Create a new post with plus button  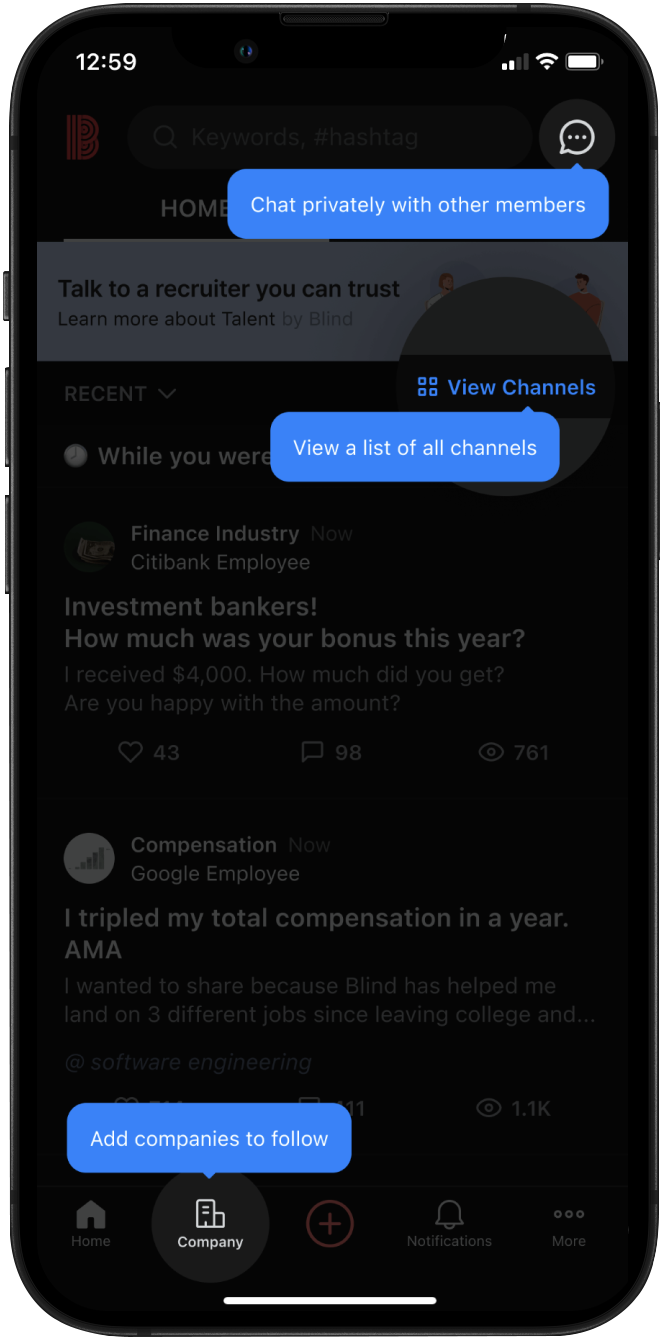(x=330, y=1223)
